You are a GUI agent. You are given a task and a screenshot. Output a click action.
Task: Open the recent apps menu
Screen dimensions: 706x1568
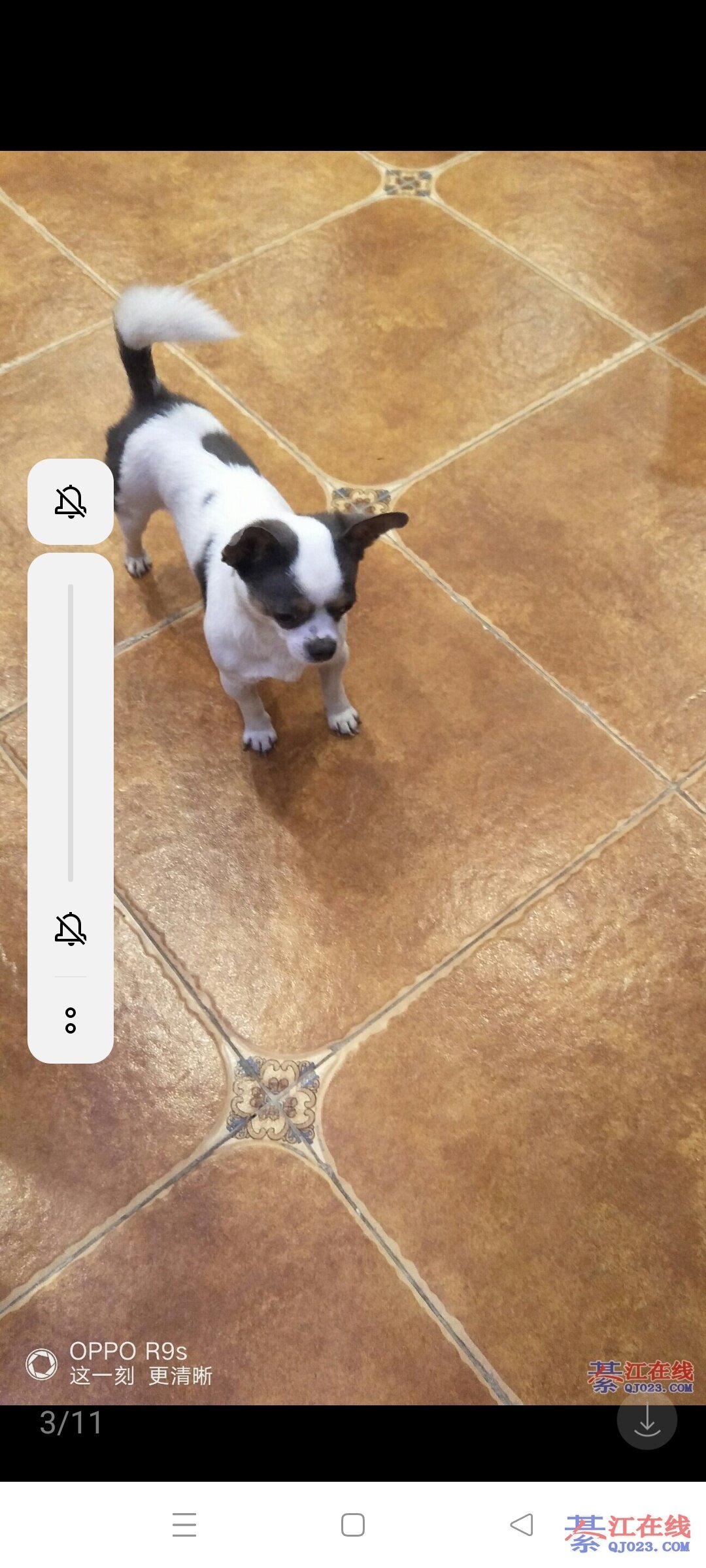coord(184,1525)
